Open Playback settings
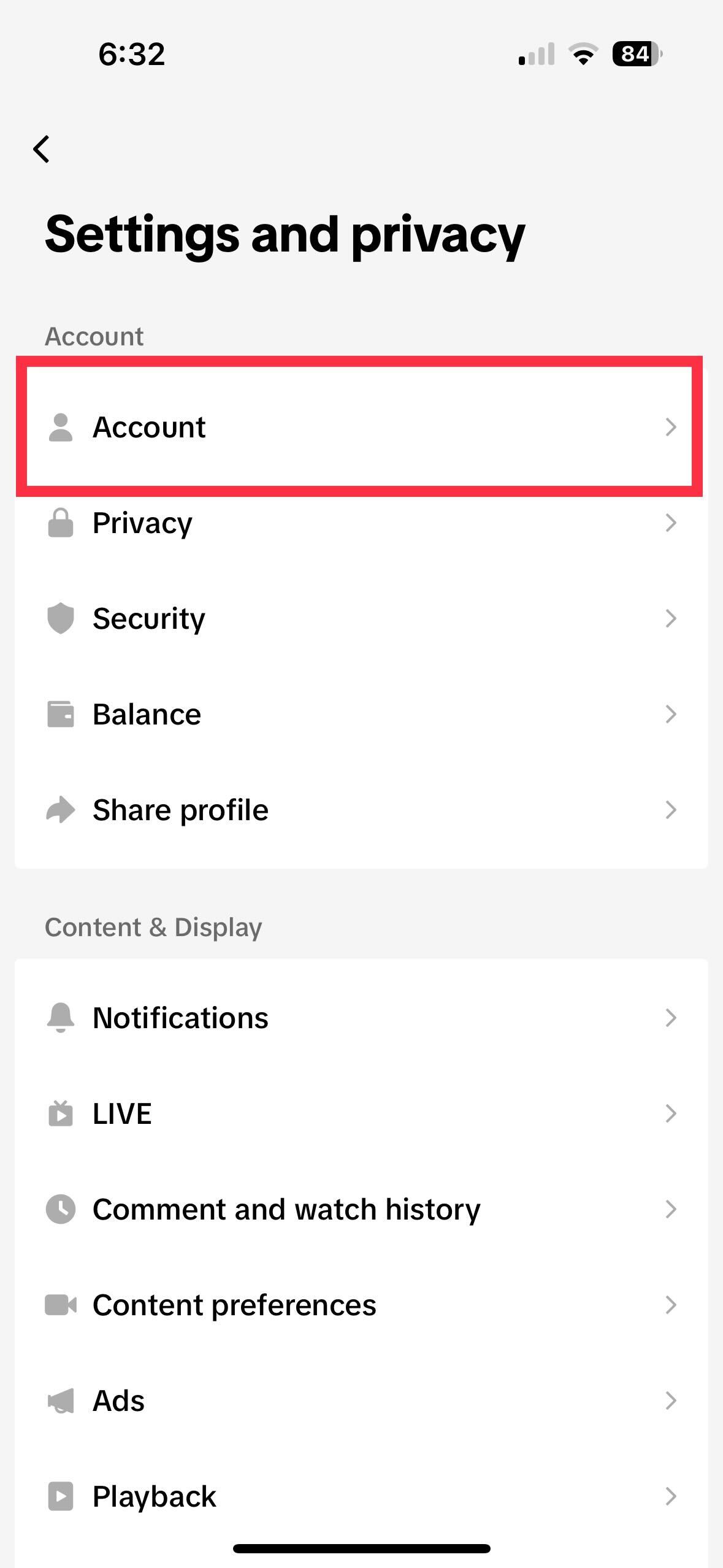 tap(361, 1496)
